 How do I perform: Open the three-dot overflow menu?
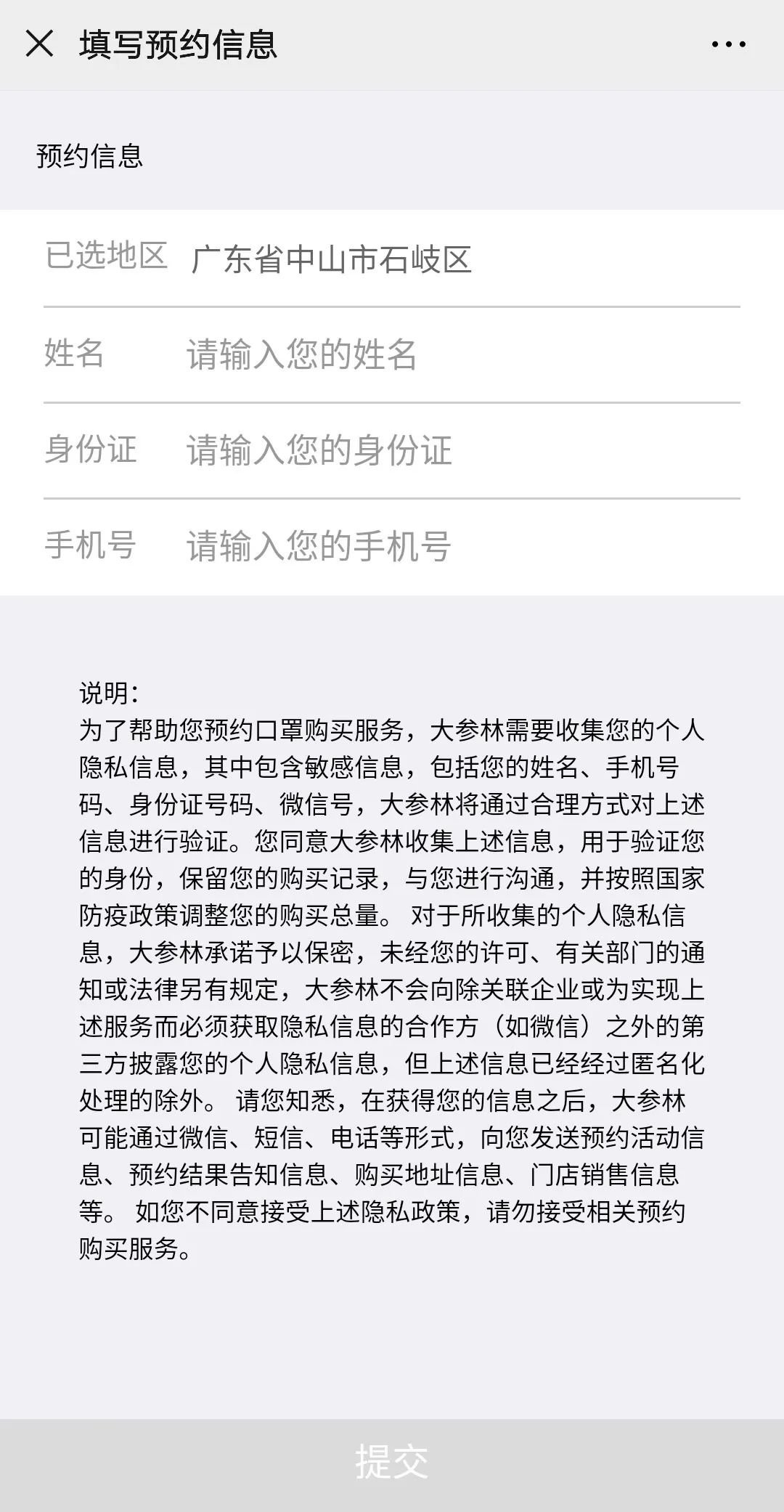coord(728,44)
